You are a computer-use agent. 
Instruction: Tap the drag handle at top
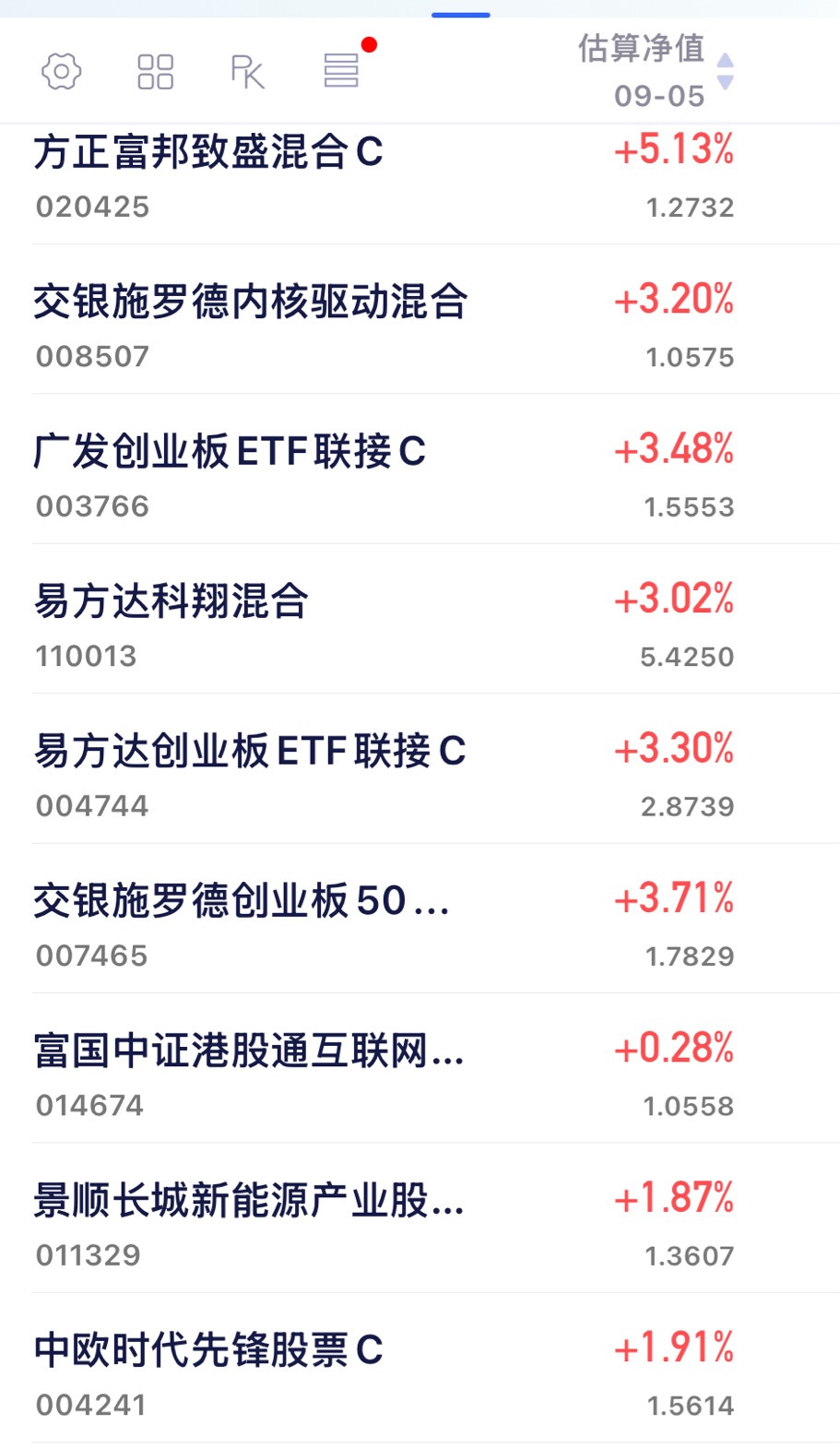(x=461, y=15)
